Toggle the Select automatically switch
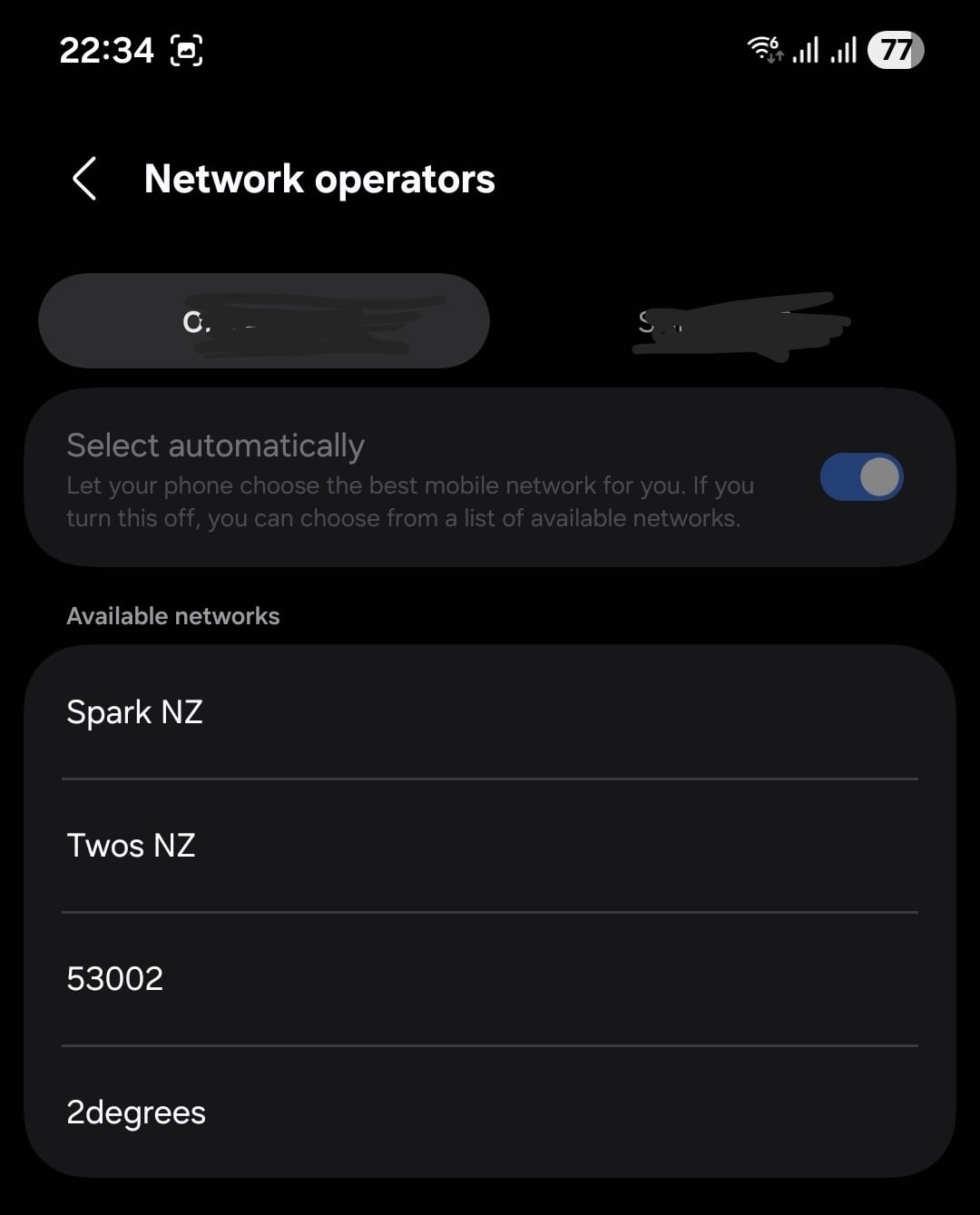Screen dimensions: 980x1215 click(x=861, y=477)
